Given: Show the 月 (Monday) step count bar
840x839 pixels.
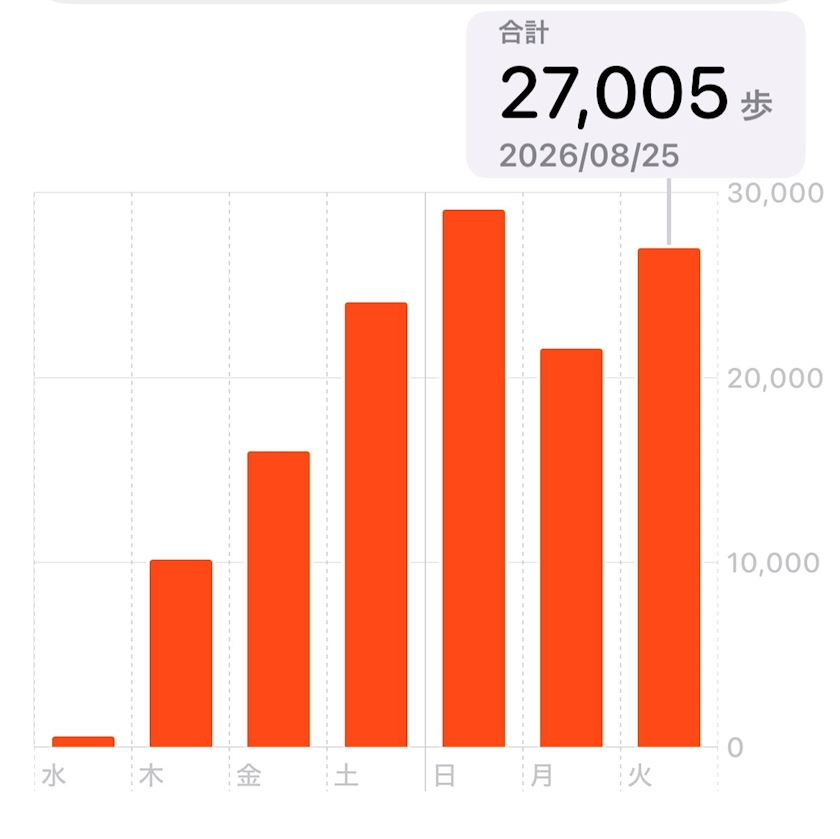Looking at the screenshot, I should (571, 548).
